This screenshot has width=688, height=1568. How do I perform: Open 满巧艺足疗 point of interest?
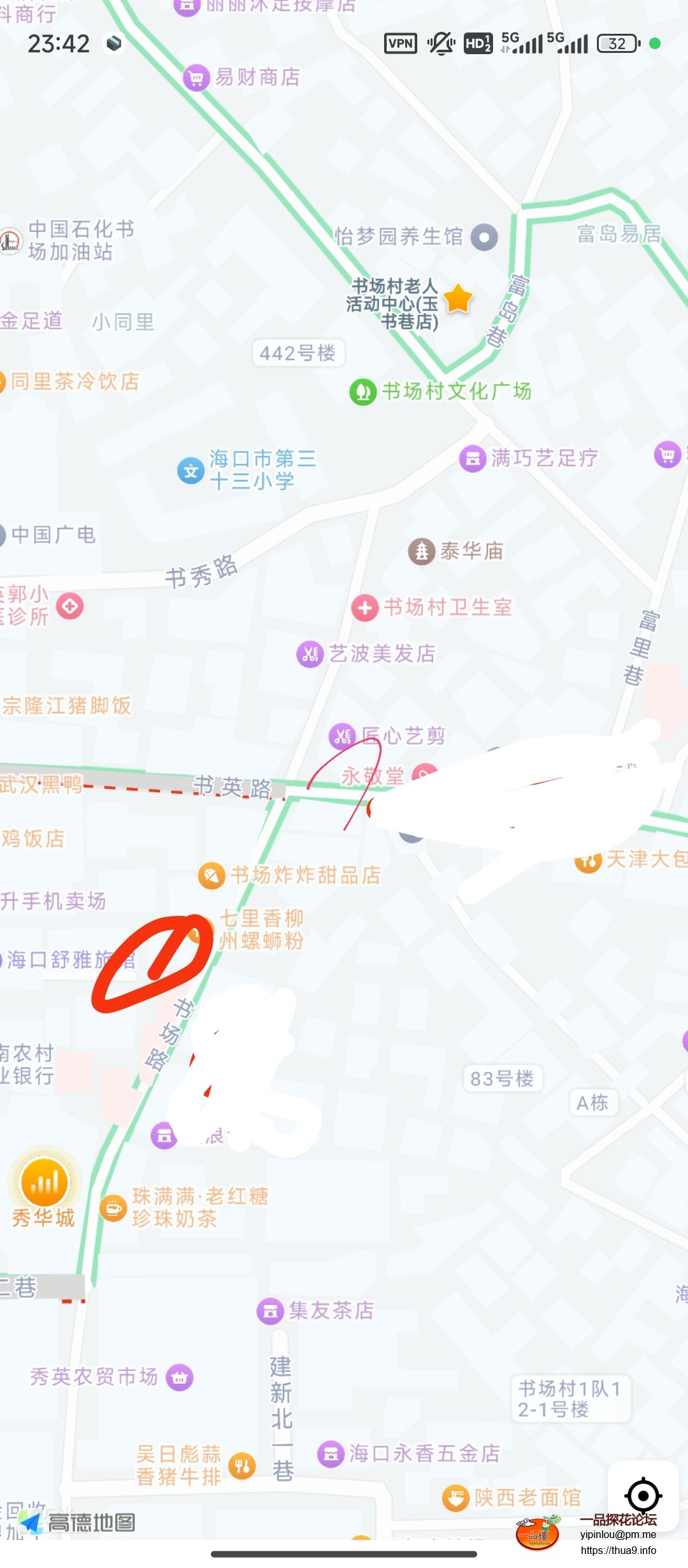pyautogui.click(x=473, y=458)
